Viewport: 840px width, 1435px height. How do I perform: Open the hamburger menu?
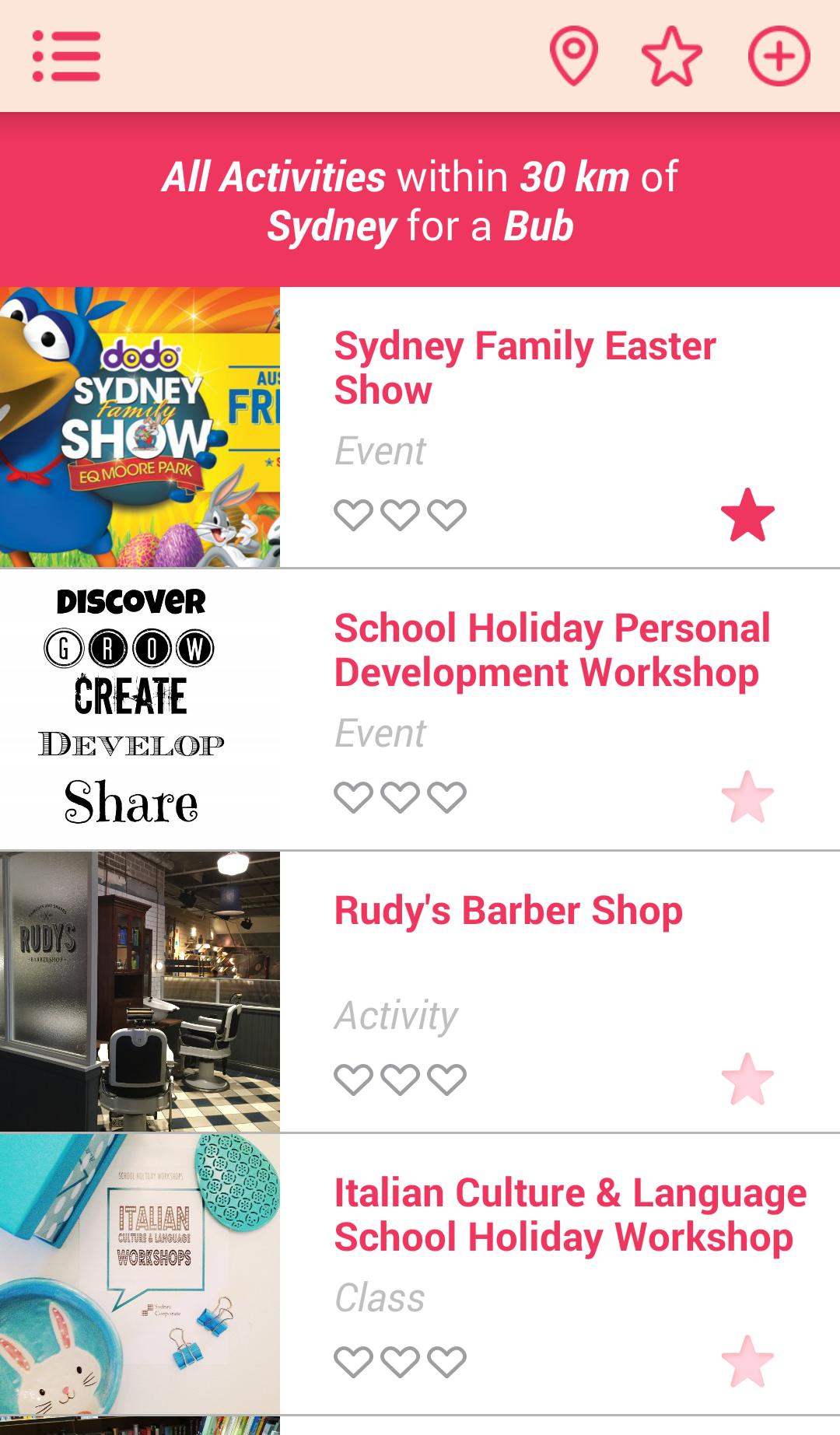[x=67, y=56]
